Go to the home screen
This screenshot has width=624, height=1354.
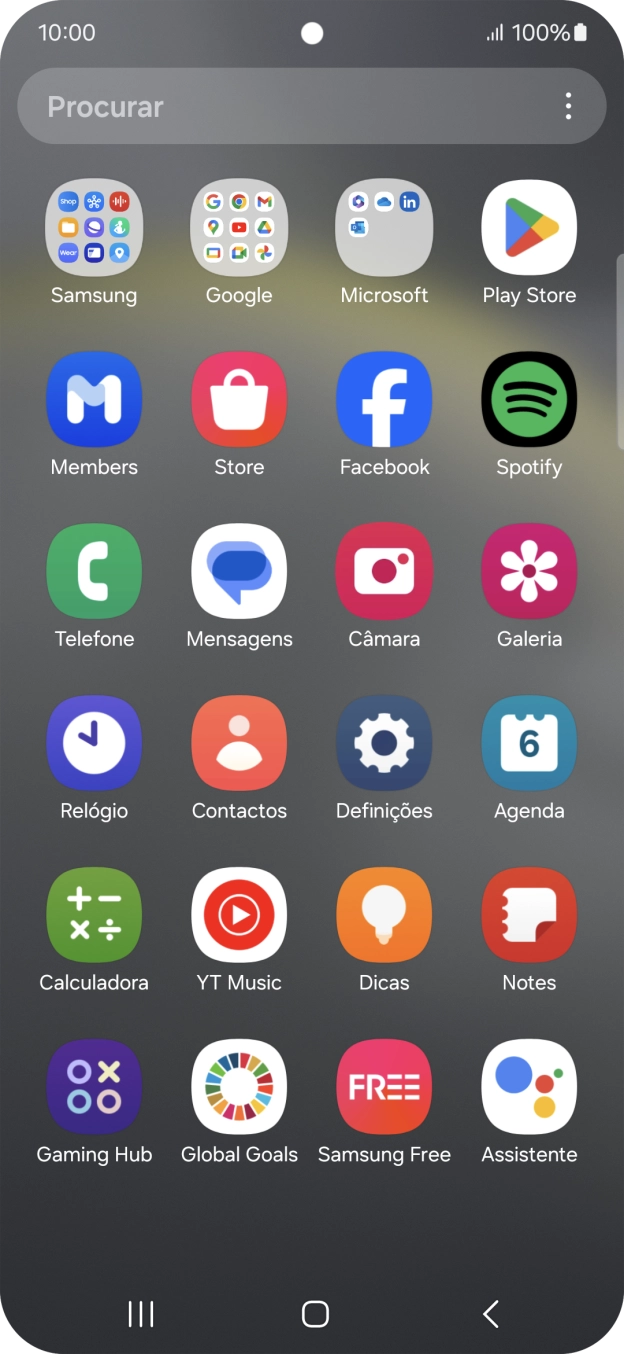315,1314
